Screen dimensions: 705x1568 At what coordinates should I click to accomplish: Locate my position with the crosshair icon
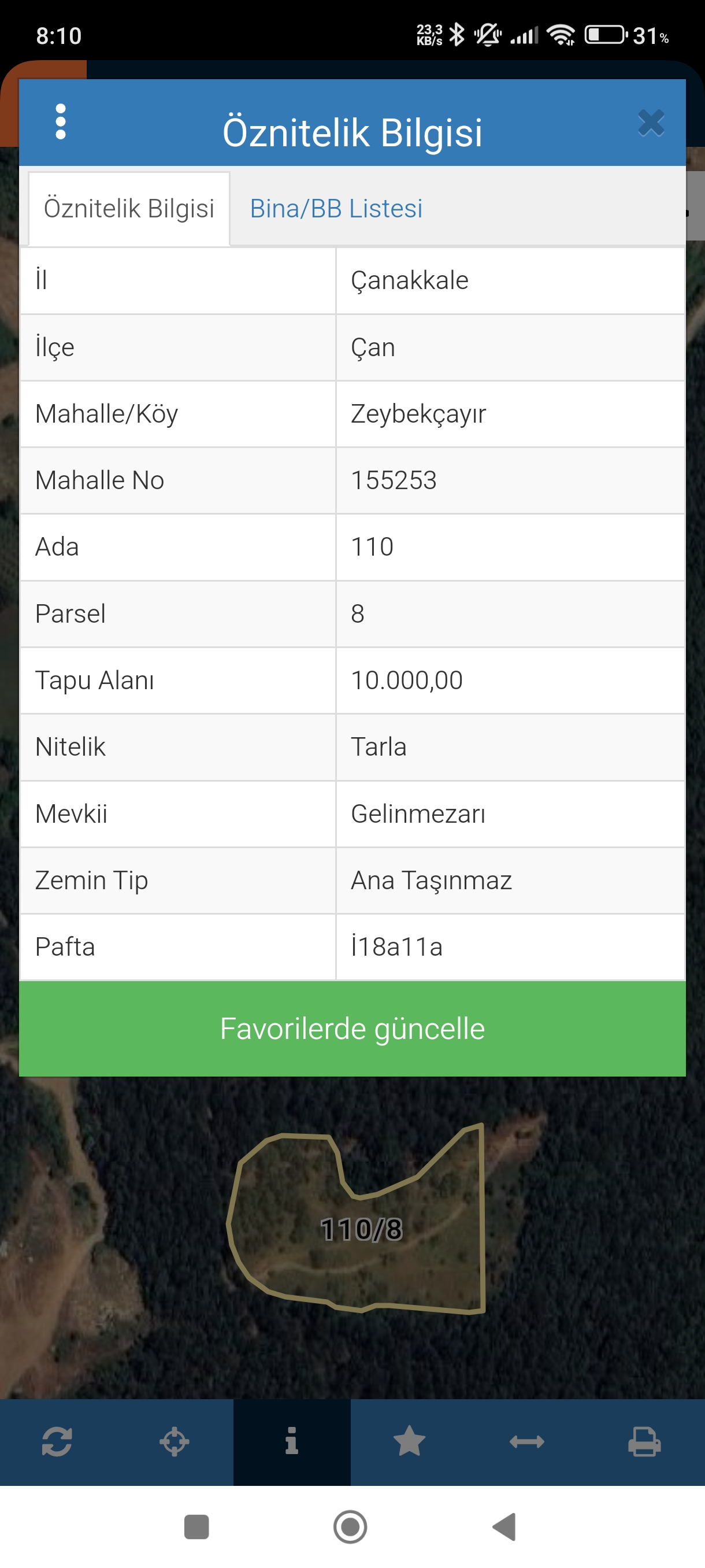click(175, 1441)
